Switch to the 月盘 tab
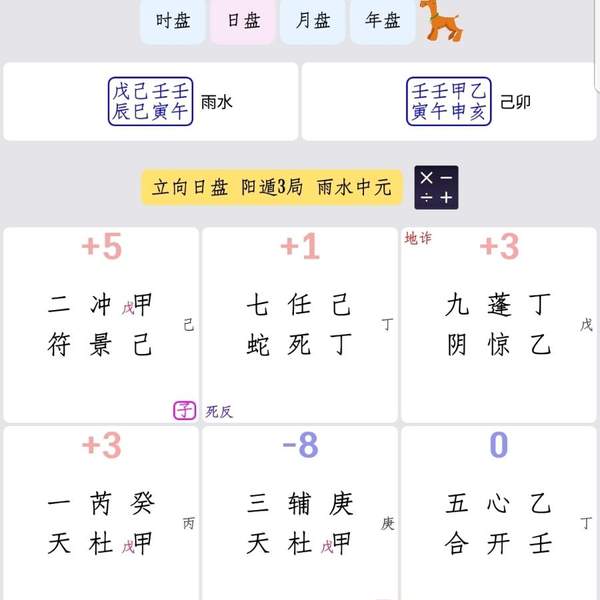Screen dimensions: 600x600 [312, 21]
